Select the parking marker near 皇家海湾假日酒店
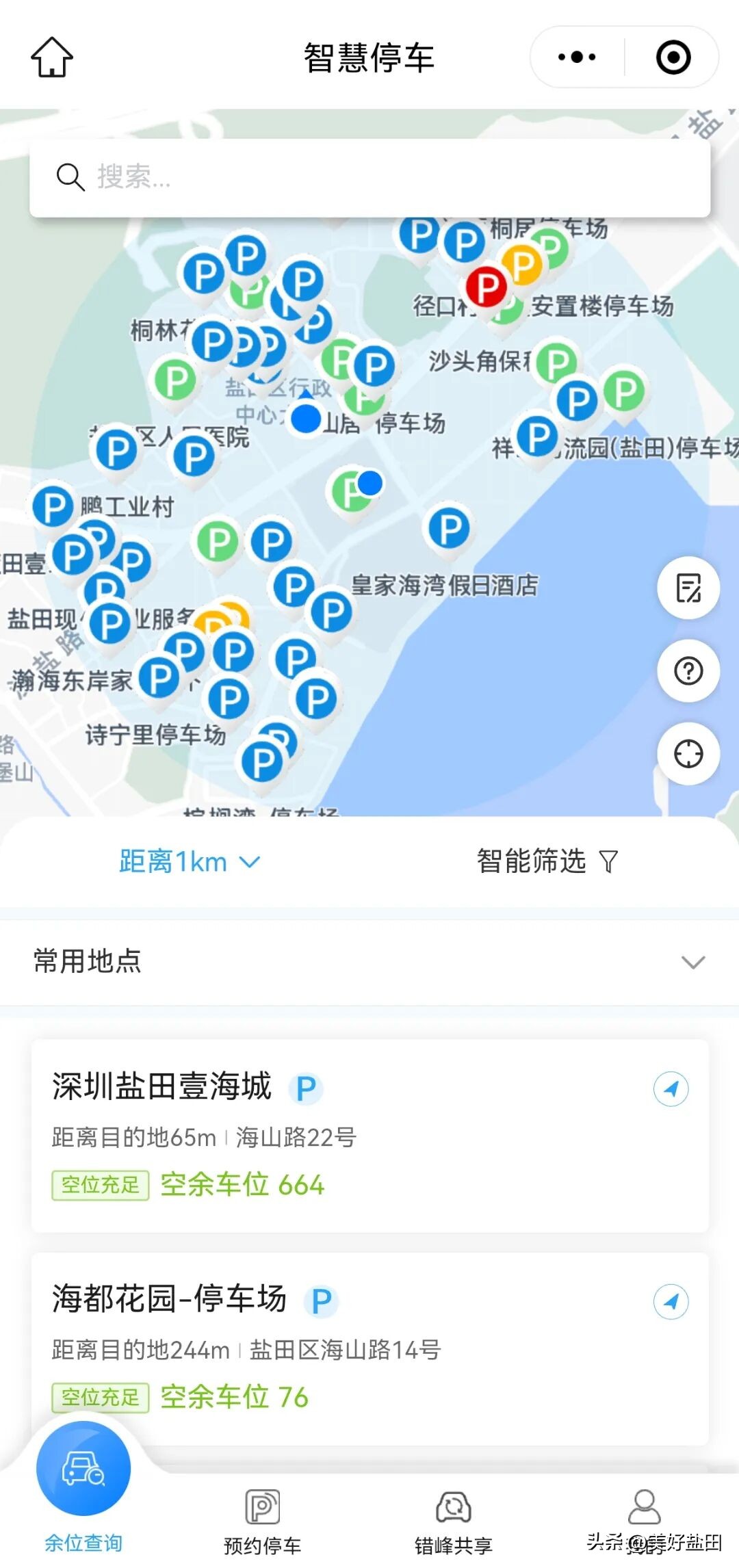This screenshot has width=739, height=1568. (449, 528)
